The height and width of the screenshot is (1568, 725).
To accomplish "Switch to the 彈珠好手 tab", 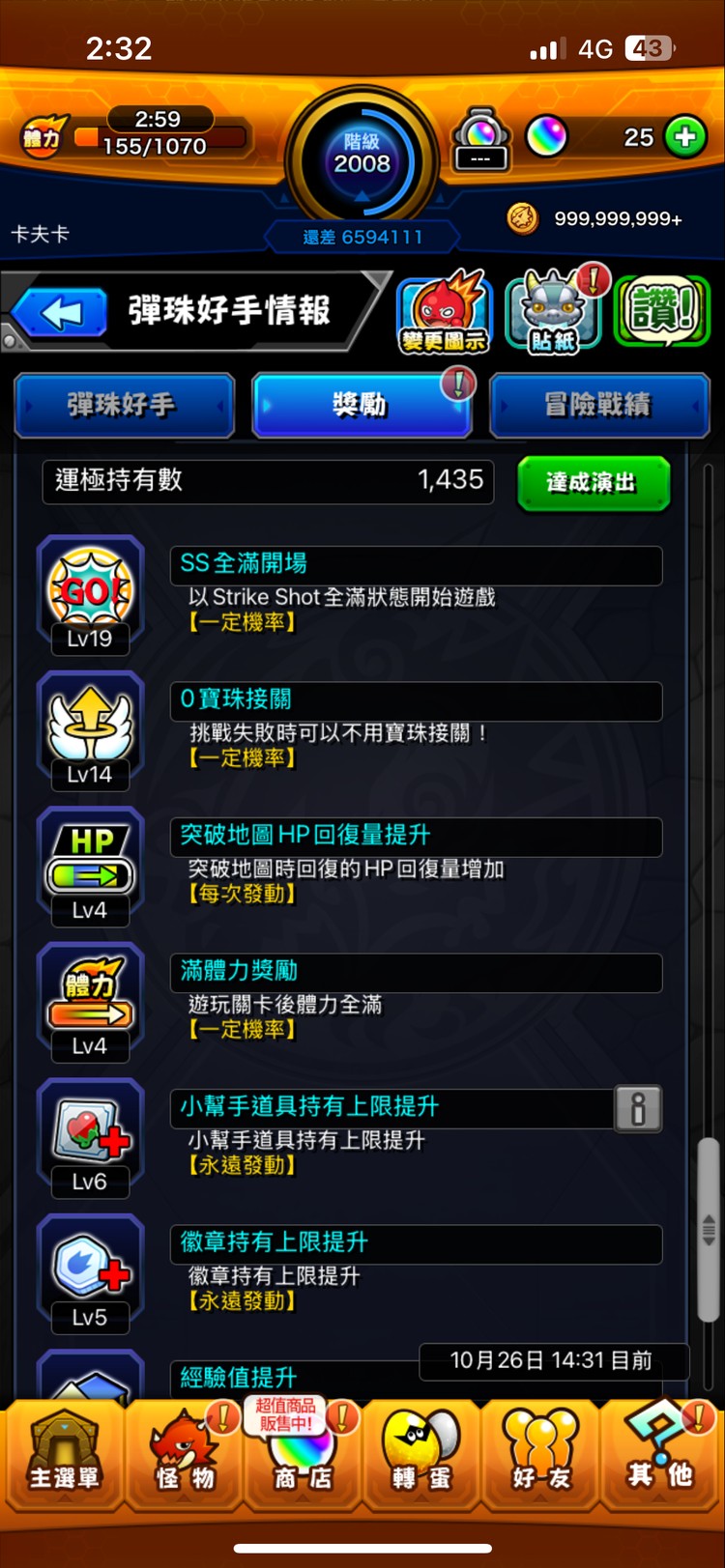I will (125, 406).
